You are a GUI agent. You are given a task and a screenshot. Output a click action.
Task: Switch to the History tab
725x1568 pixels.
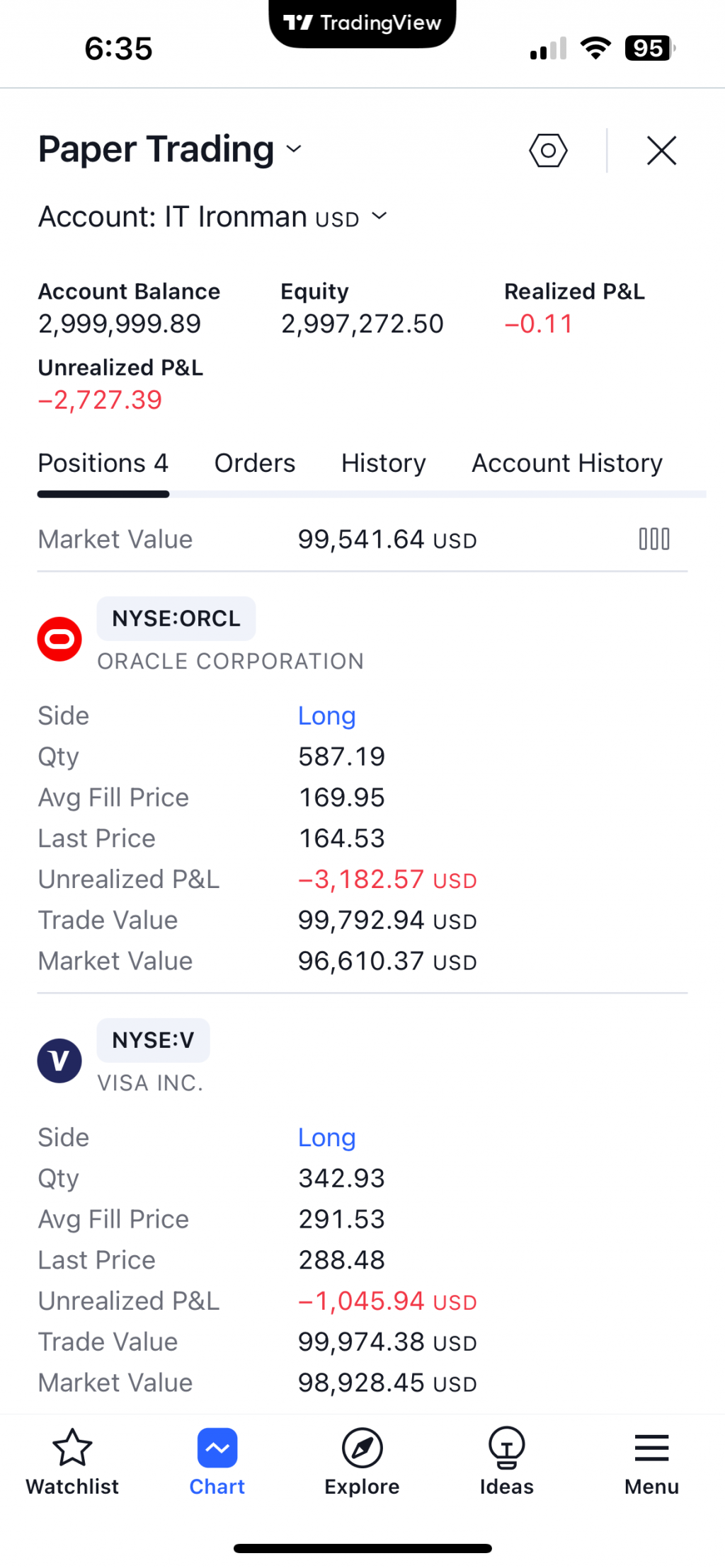pos(383,463)
